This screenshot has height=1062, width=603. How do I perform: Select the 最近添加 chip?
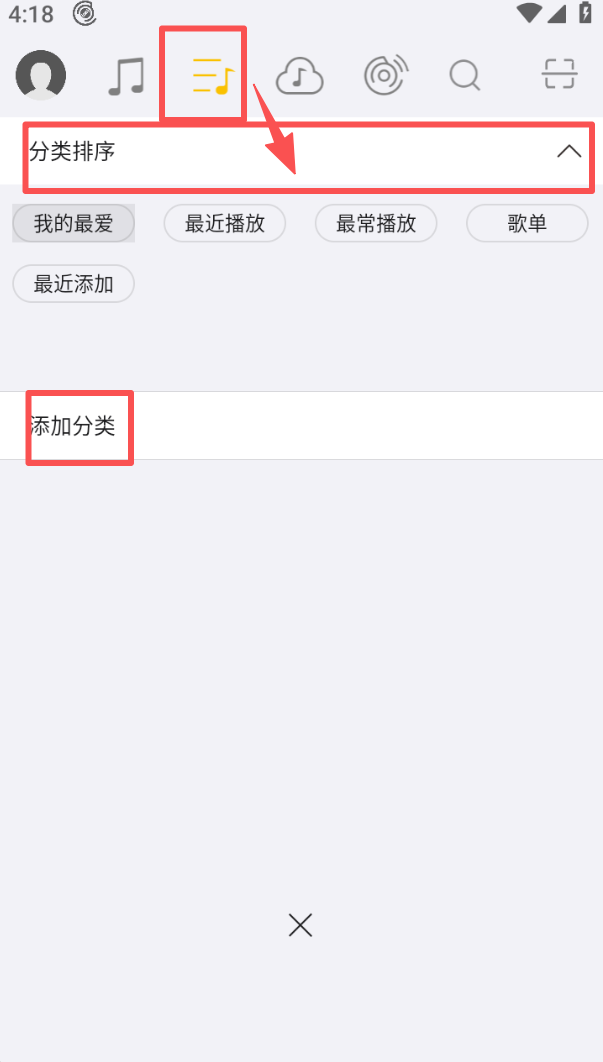pyautogui.click(x=73, y=284)
